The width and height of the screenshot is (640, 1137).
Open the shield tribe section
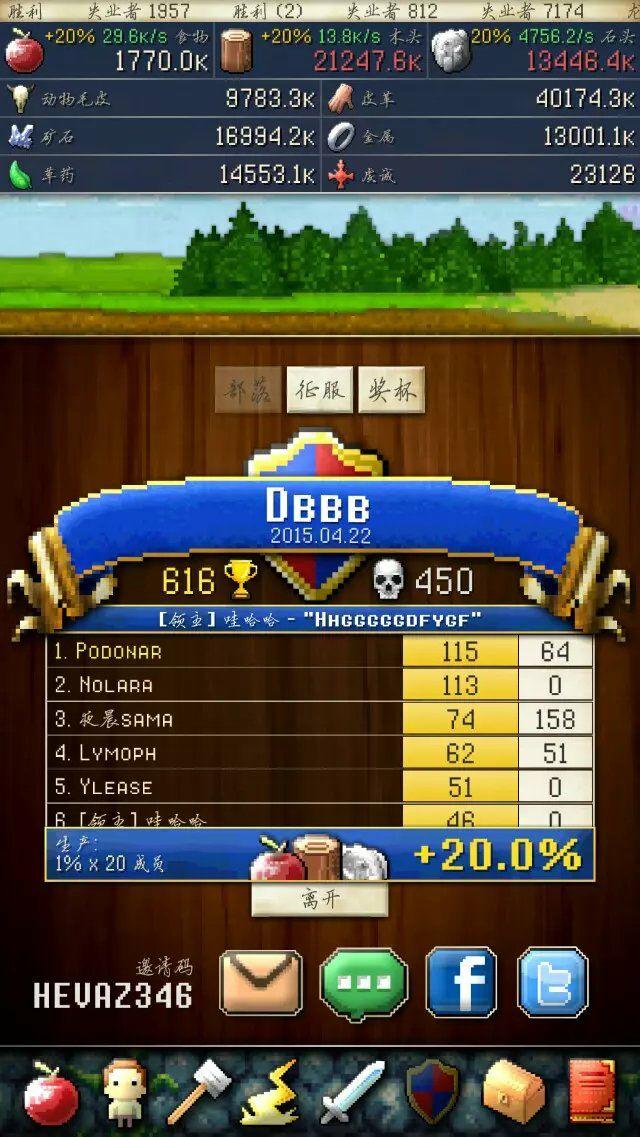point(432,1093)
